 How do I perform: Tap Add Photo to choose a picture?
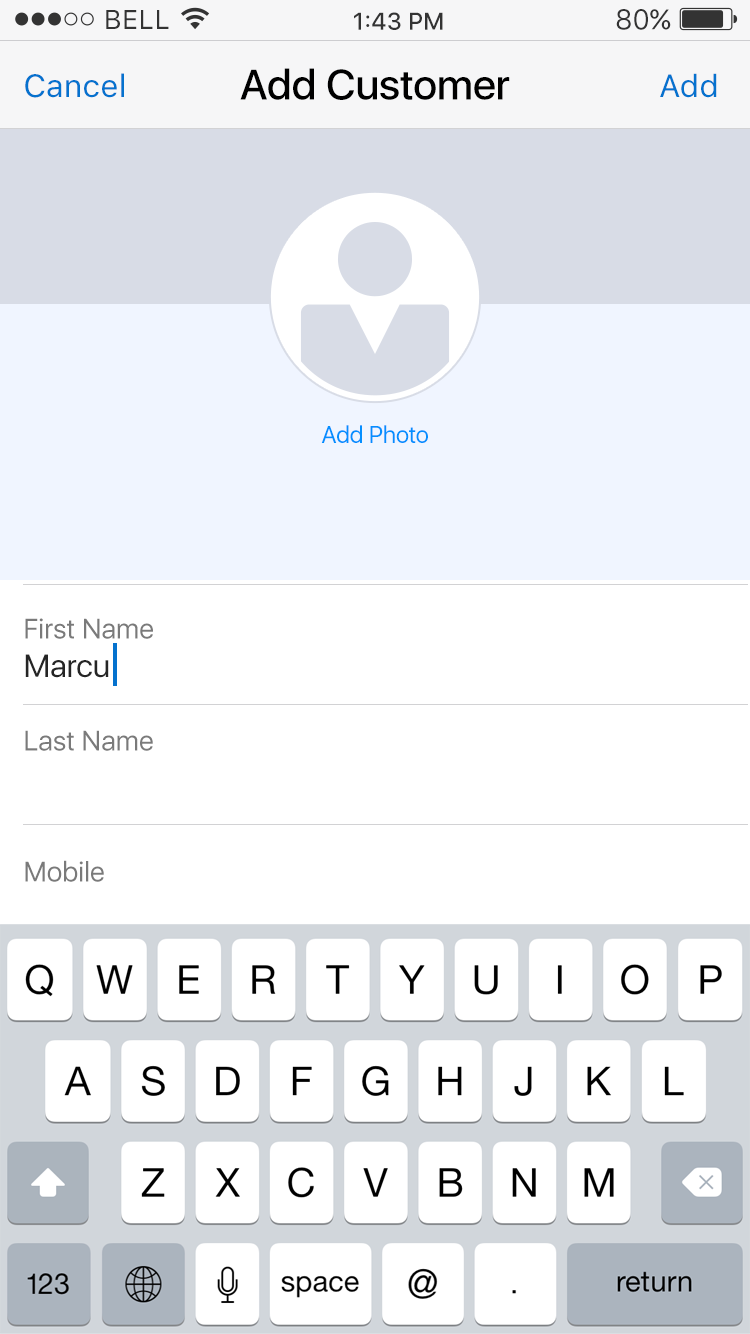click(374, 434)
